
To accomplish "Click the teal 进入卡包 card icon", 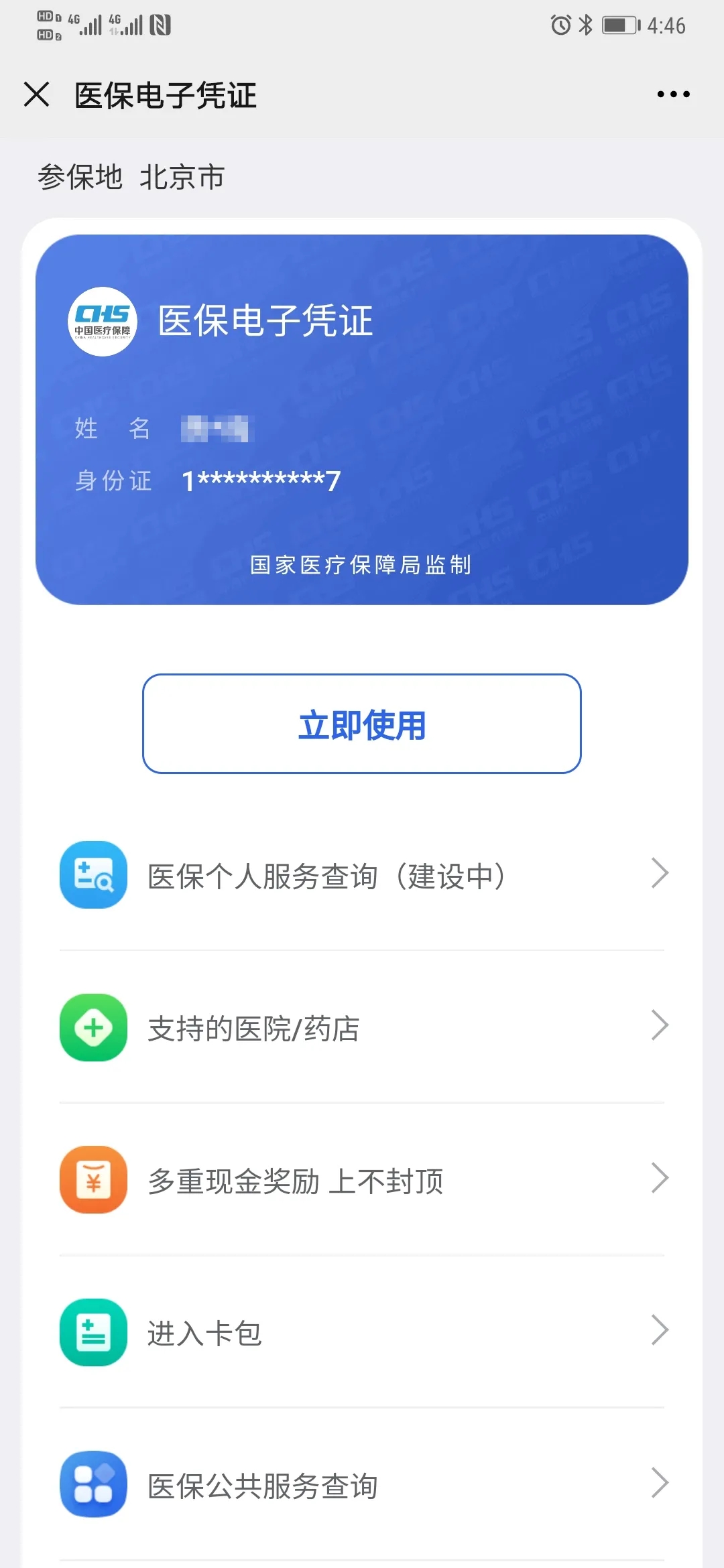I will pyautogui.click(x=94, y=1333).
